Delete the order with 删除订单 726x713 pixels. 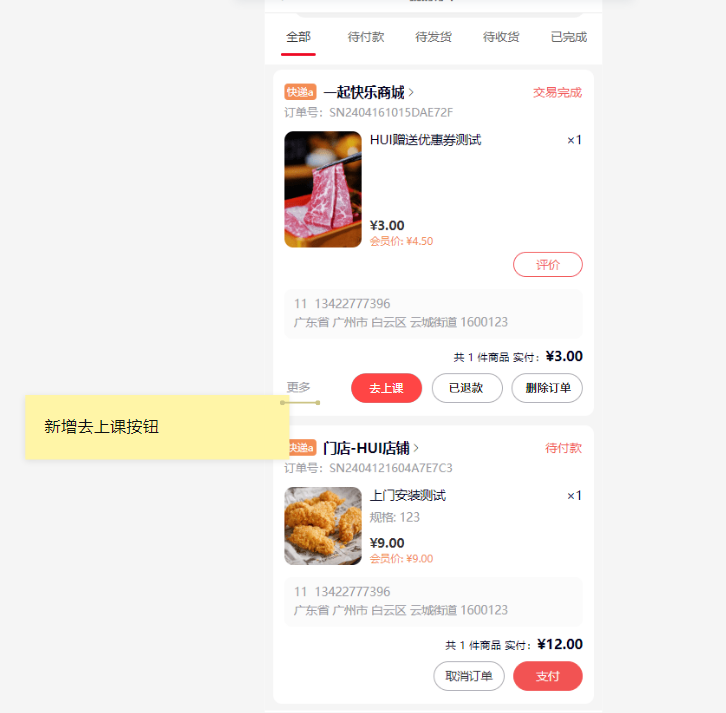click(547, 388)
